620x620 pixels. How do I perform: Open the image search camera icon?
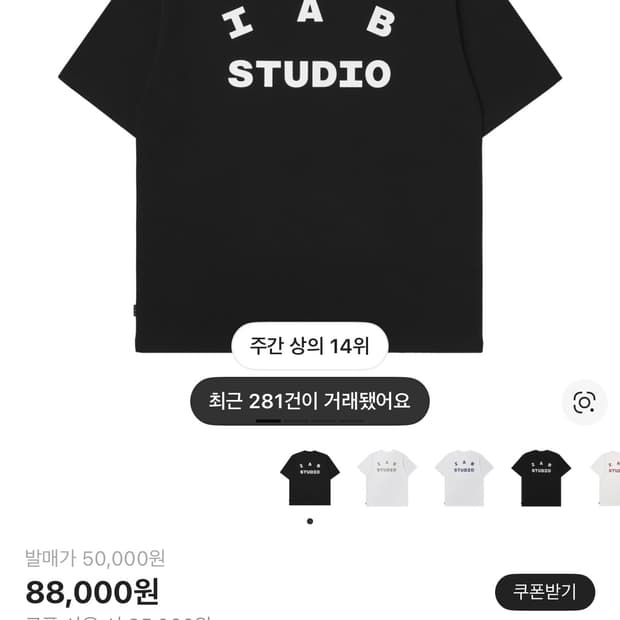584,402
